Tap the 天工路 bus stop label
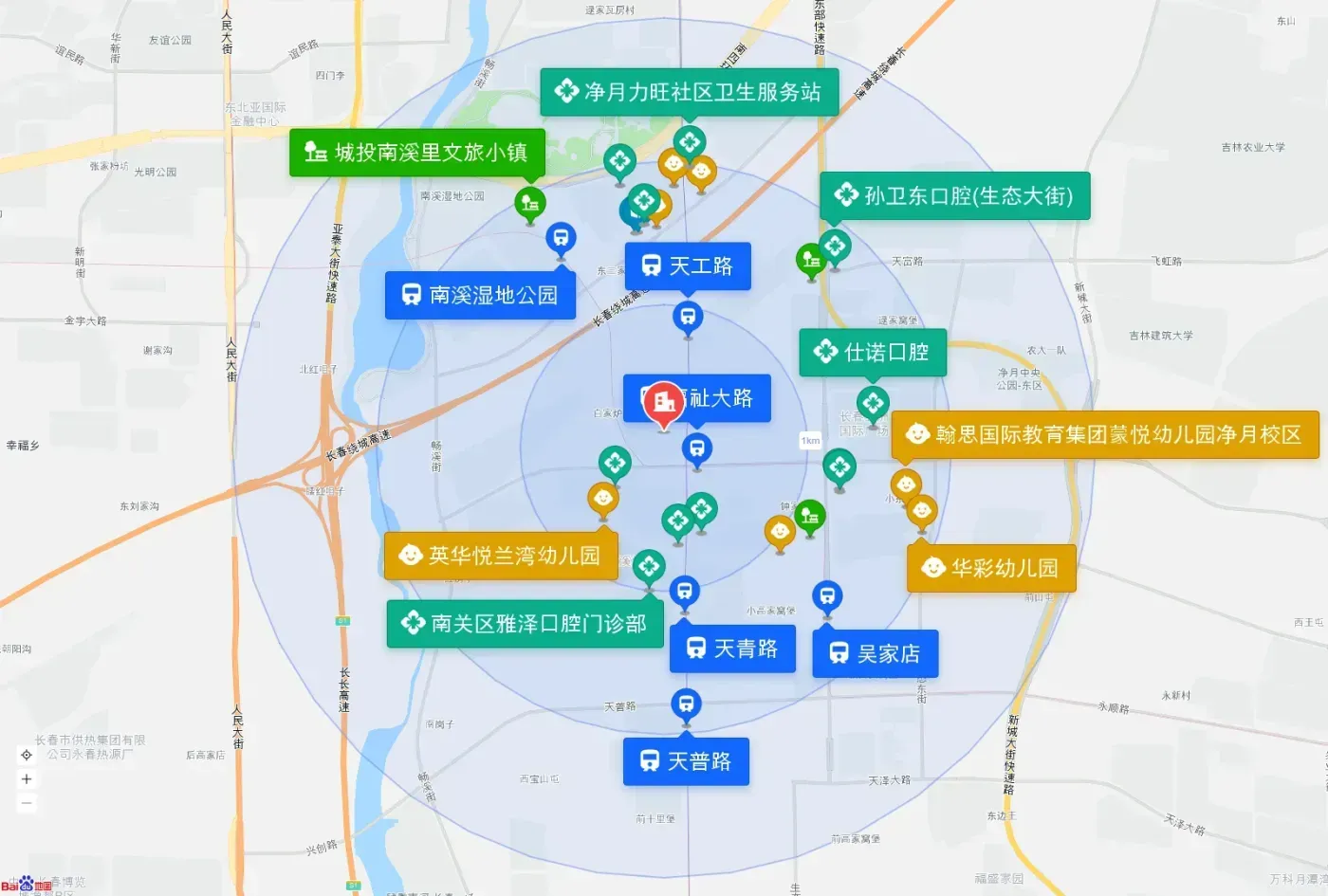 tap(688, 266)
